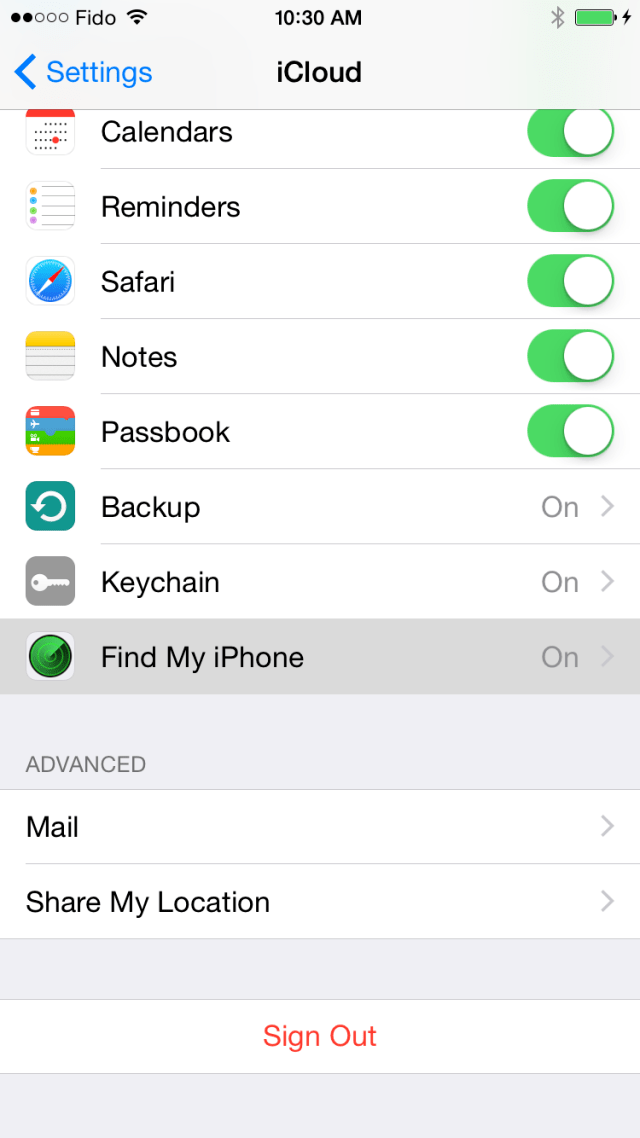Open Share My Location

point(320,902)
